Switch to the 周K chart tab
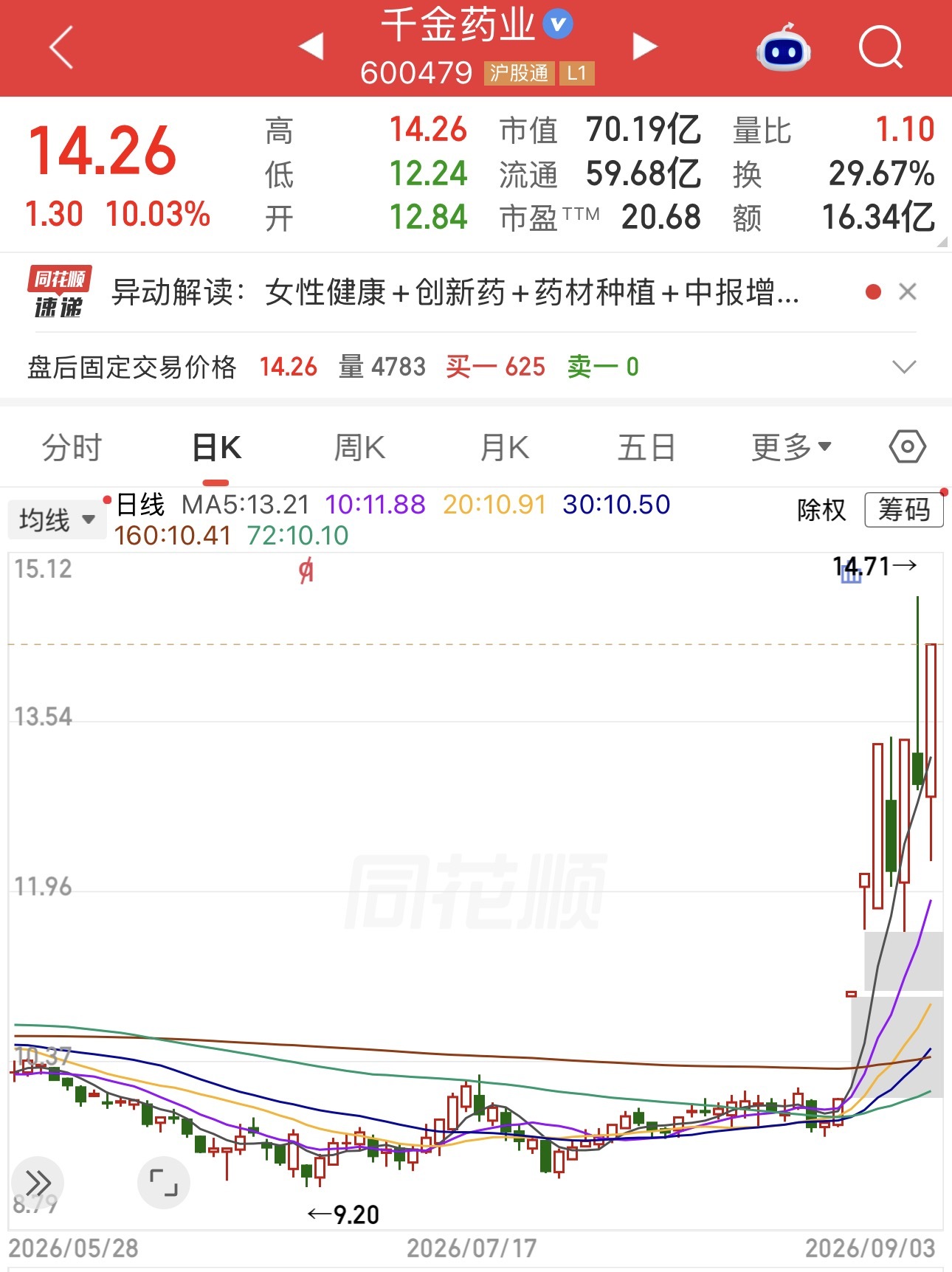The image size is (952, 1272). pos(359,448)
